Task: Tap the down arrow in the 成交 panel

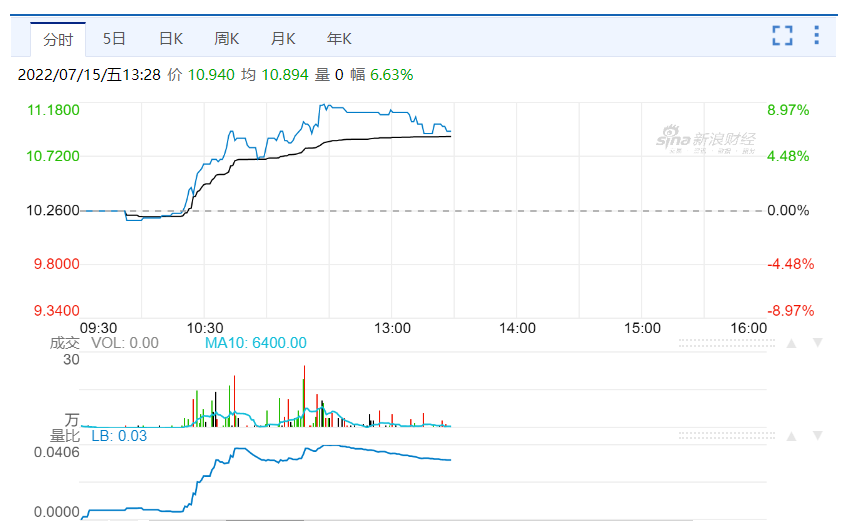Action: (x=818, y=343)
